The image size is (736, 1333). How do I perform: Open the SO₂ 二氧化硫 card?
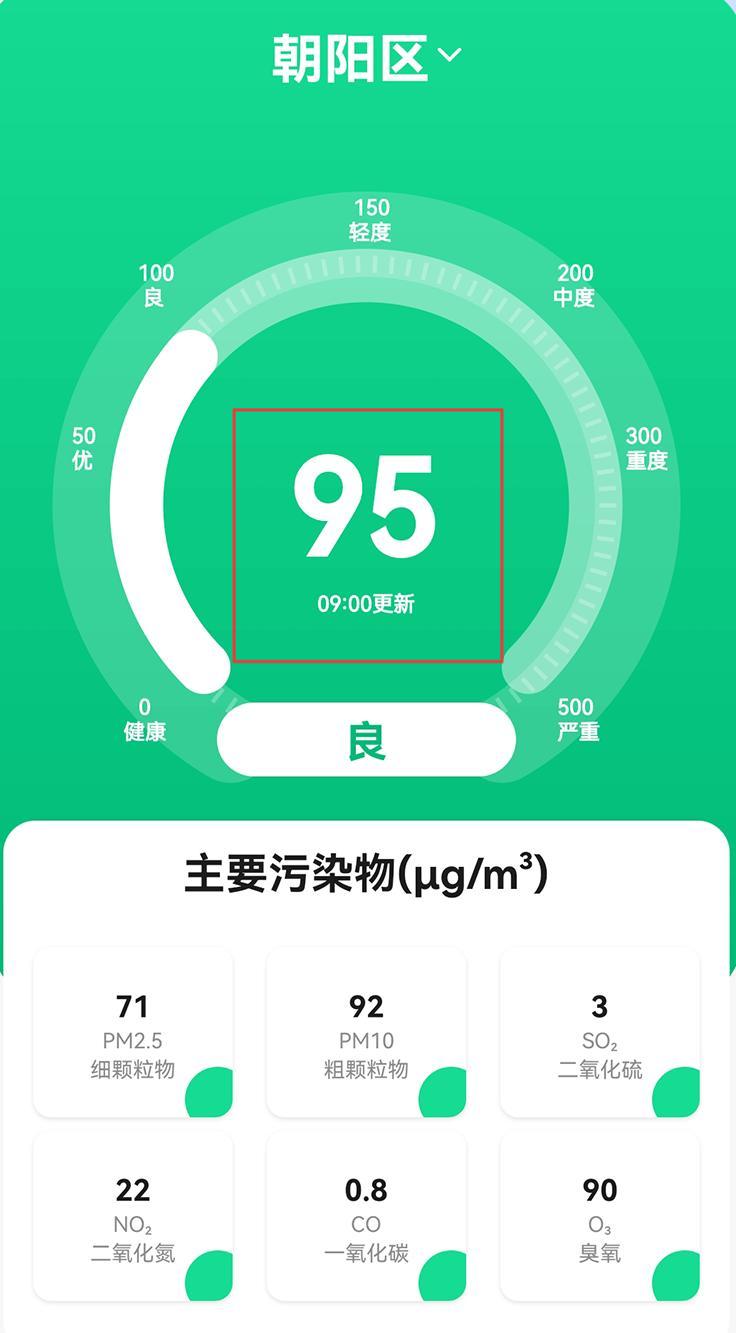point(599,1033)
